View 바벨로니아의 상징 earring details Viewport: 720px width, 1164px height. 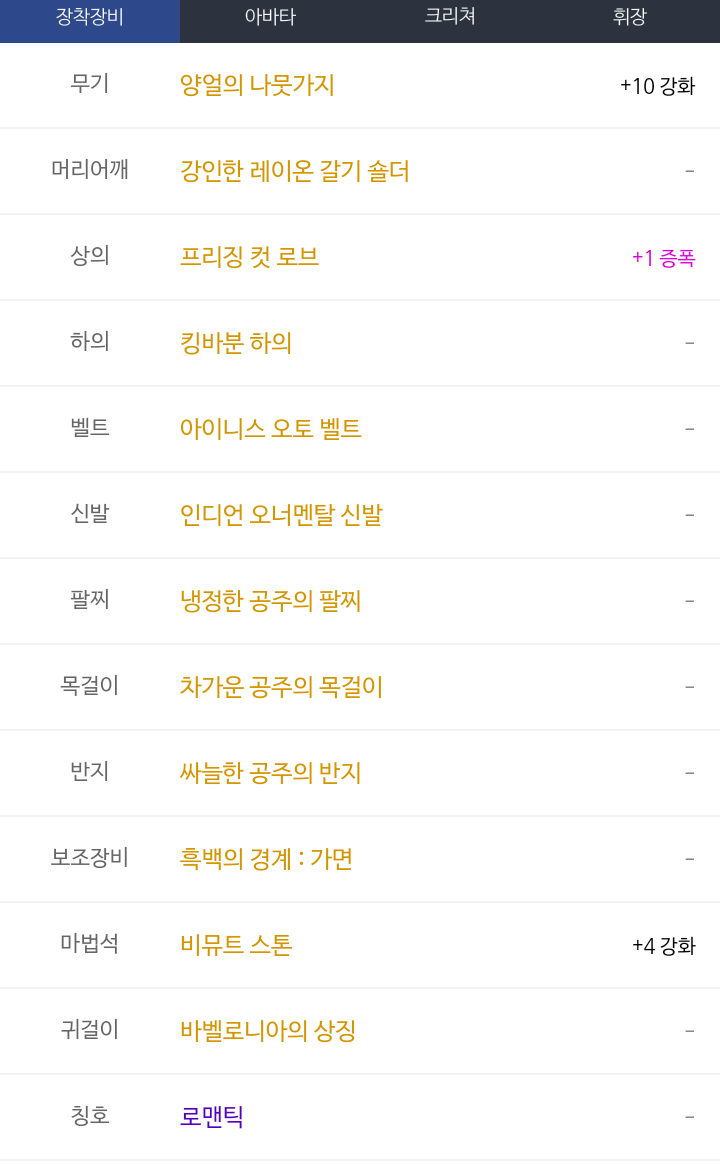(268, 1032)
